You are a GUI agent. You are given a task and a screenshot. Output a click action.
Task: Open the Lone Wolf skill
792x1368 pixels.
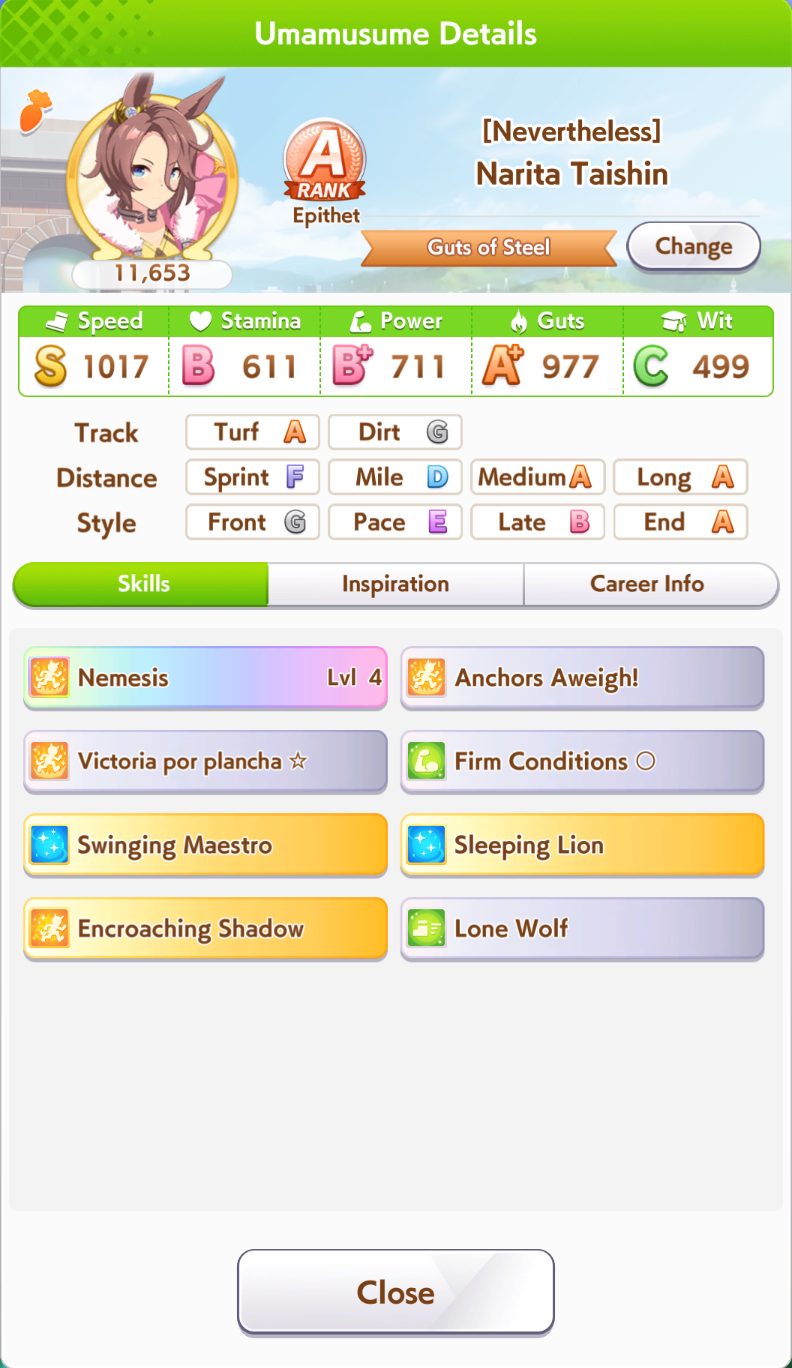tap(582, 929)
